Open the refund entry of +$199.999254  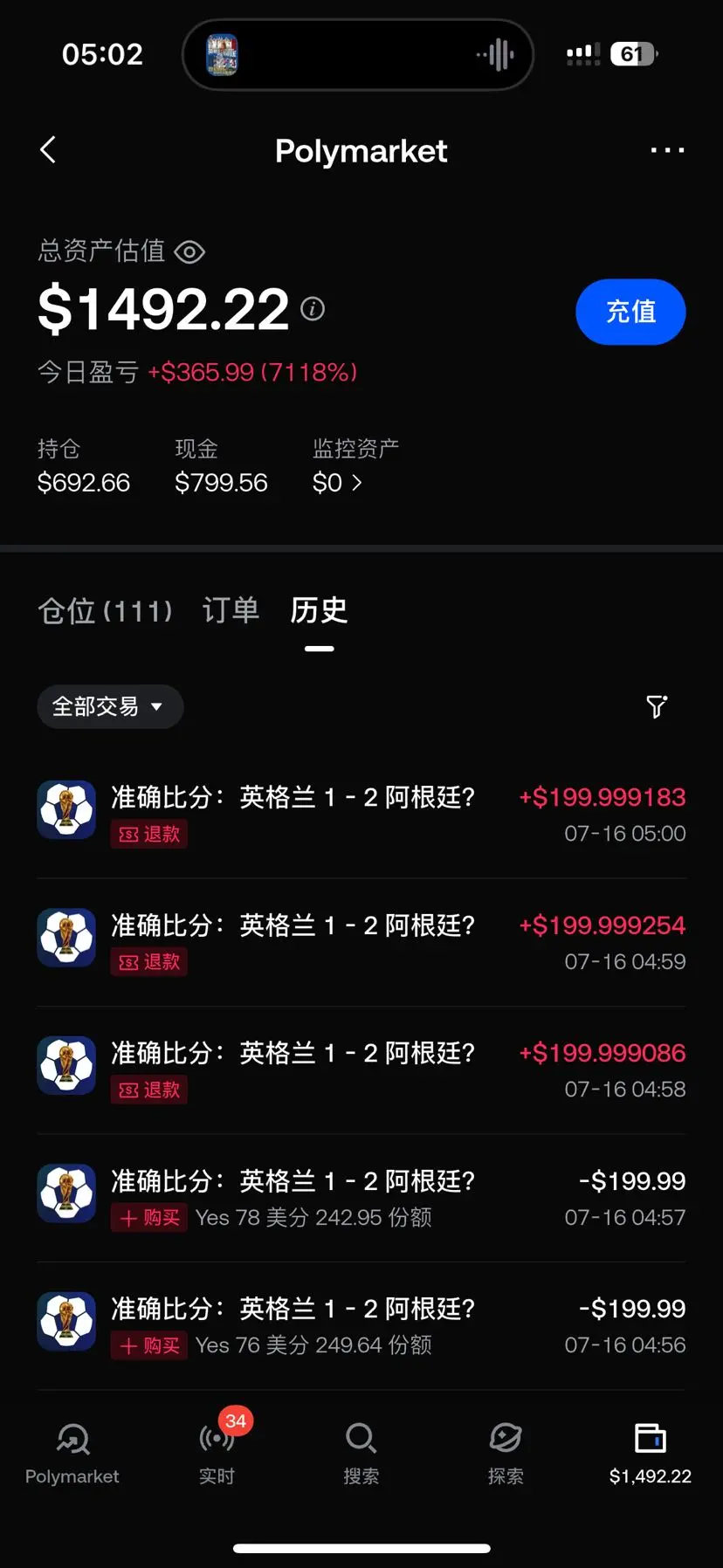(x=361, y=942)
